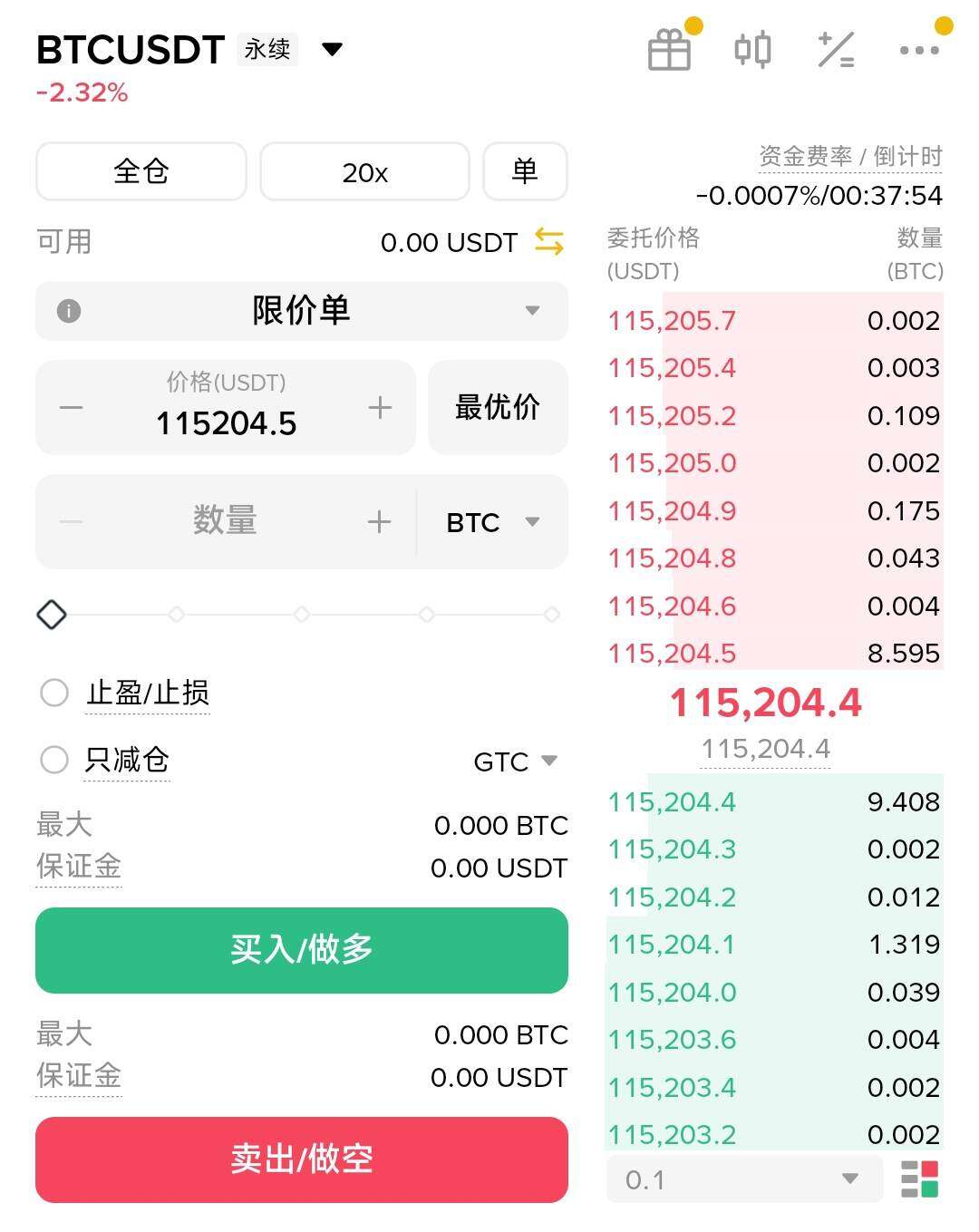Set price to 最优价
Image resolution: width=979 pixels, height=1232 pixels.
tap(498, 408)
